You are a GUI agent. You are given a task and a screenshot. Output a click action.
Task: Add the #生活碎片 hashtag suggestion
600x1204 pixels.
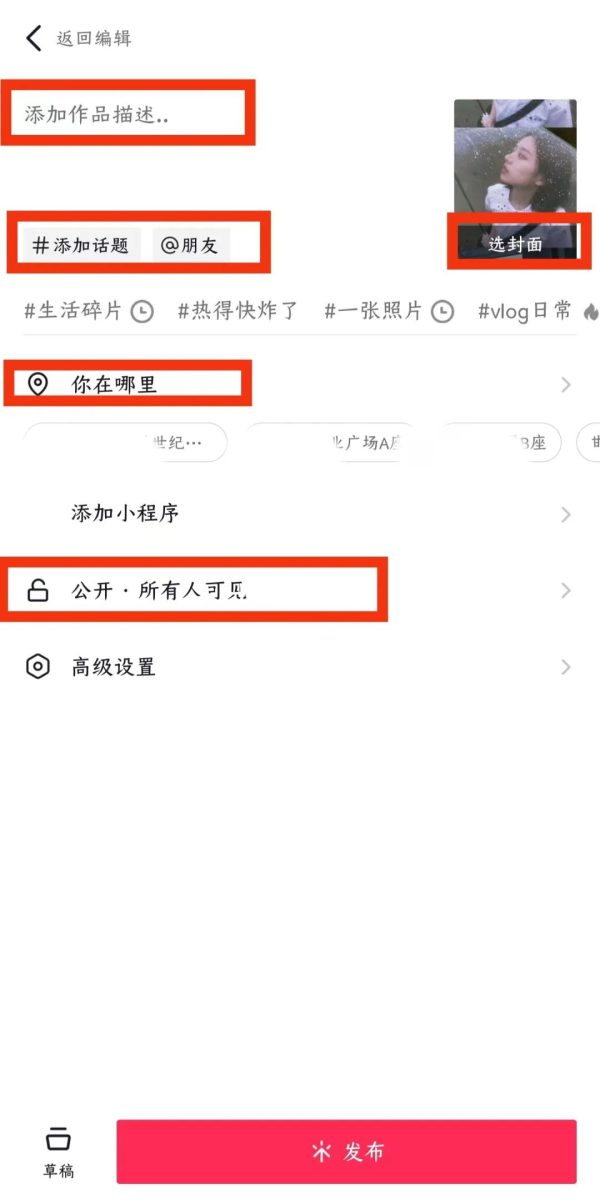point(88,311)
